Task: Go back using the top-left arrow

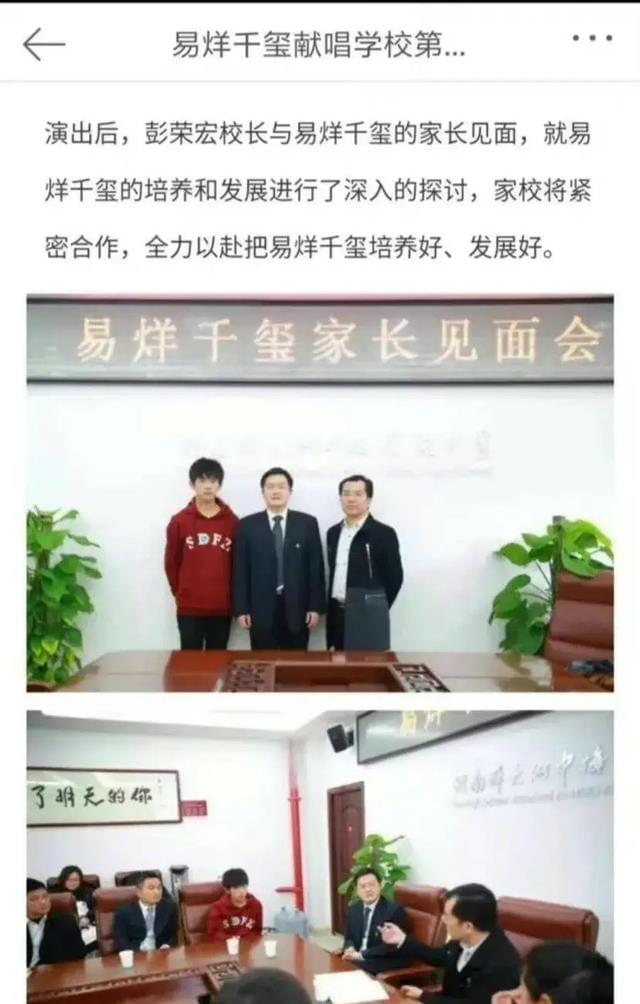Action: pos(43,44)
